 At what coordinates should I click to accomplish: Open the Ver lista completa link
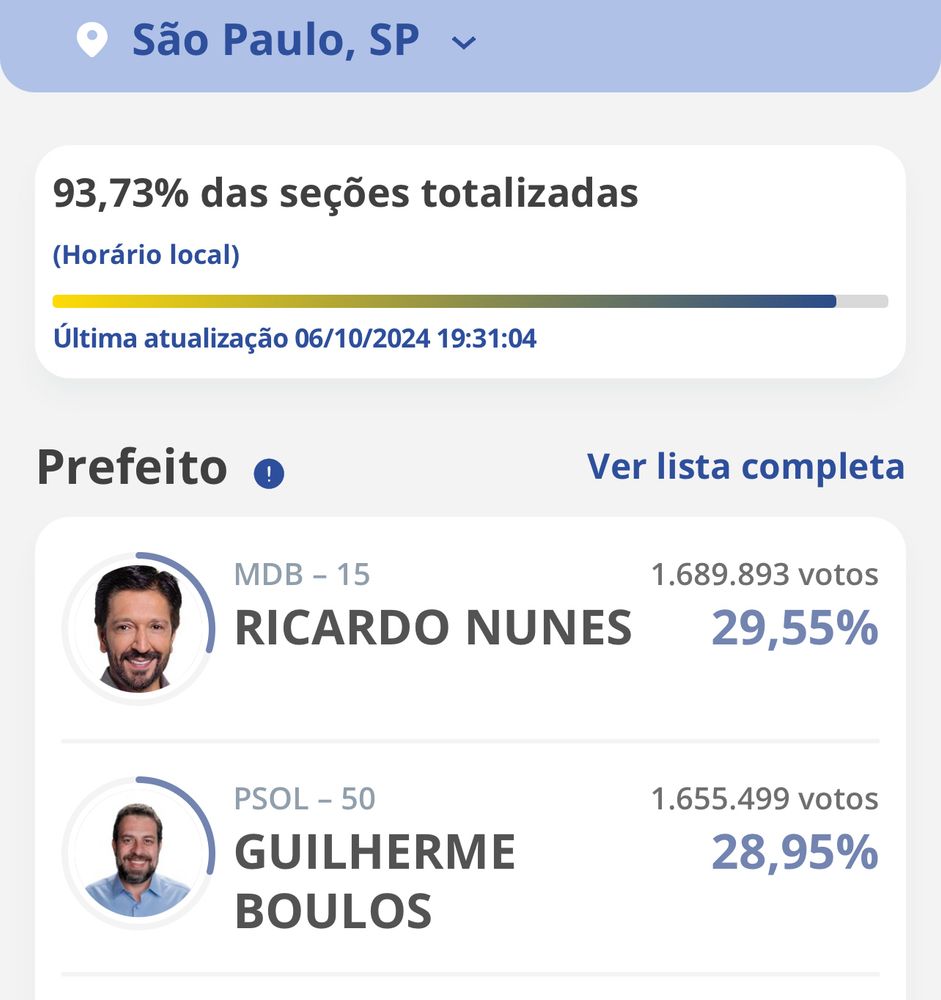745,466
